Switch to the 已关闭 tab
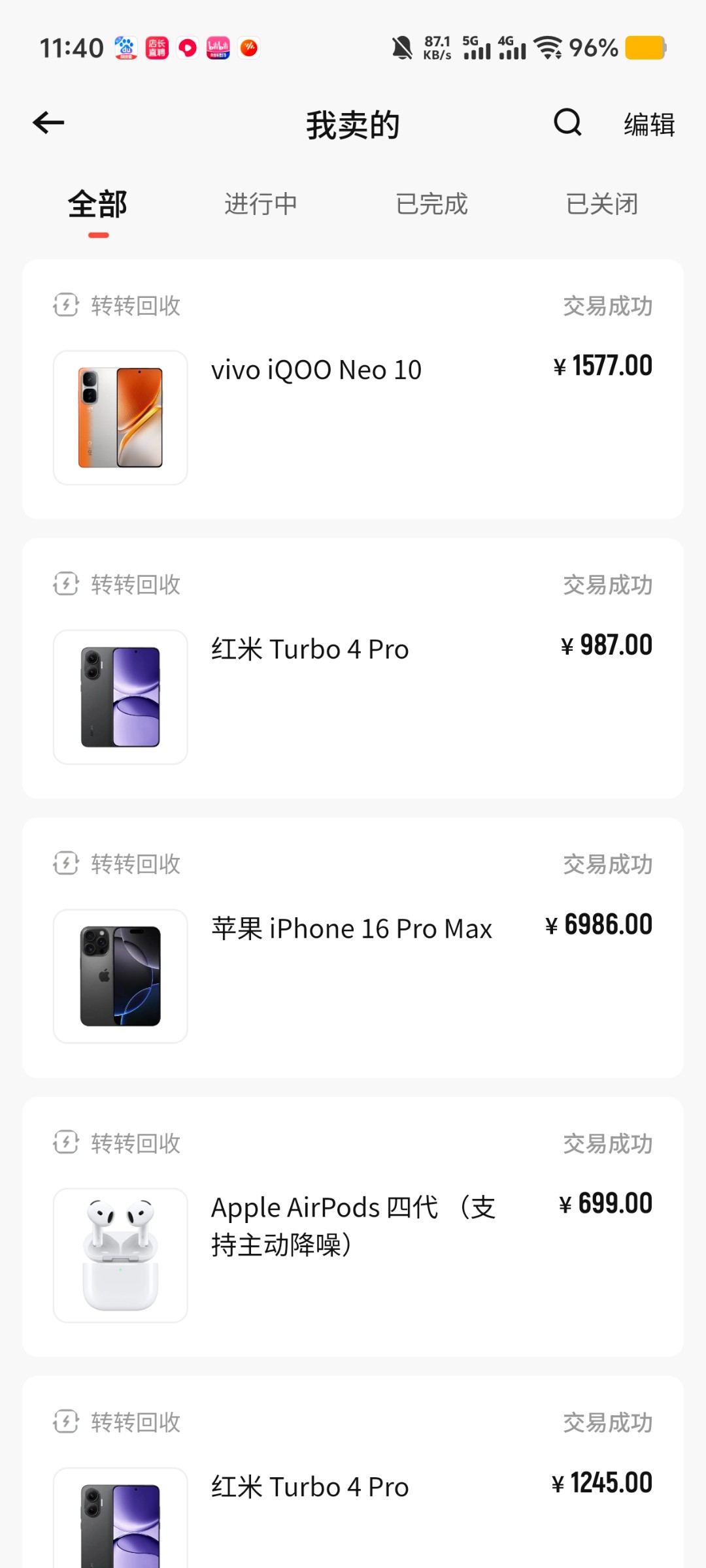 601,204
